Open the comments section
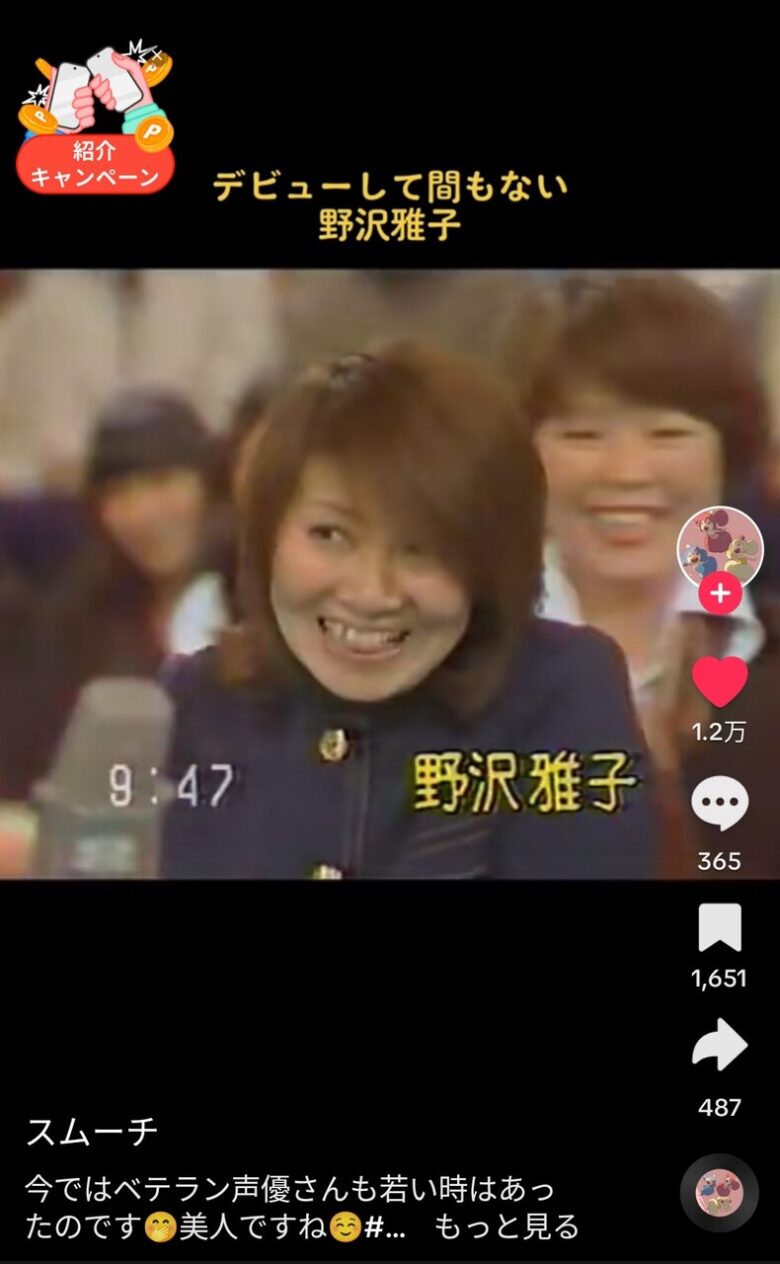This screenshot has height=1264, width=780. [719, 804]
